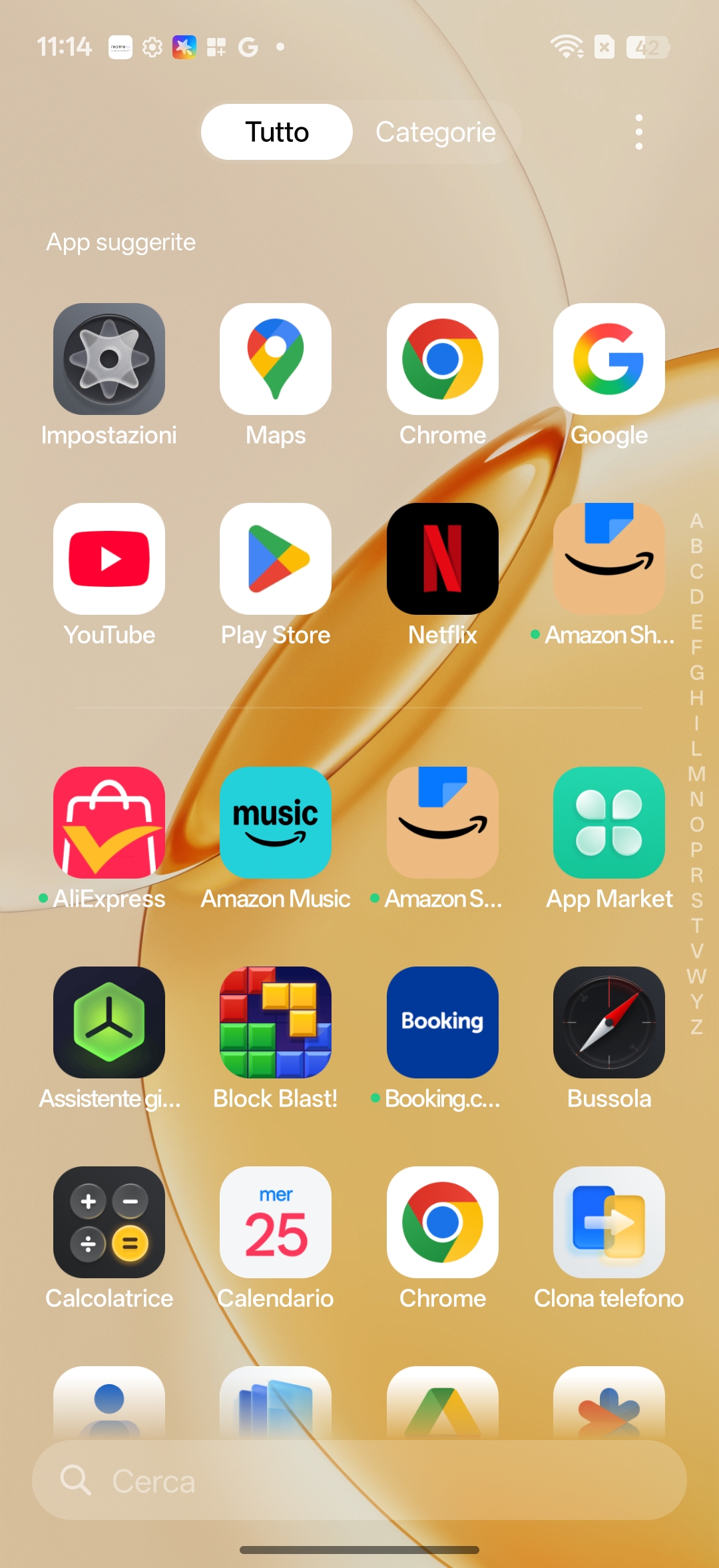
Task: Launch Netflix
Action: click(x=442, y=560)
